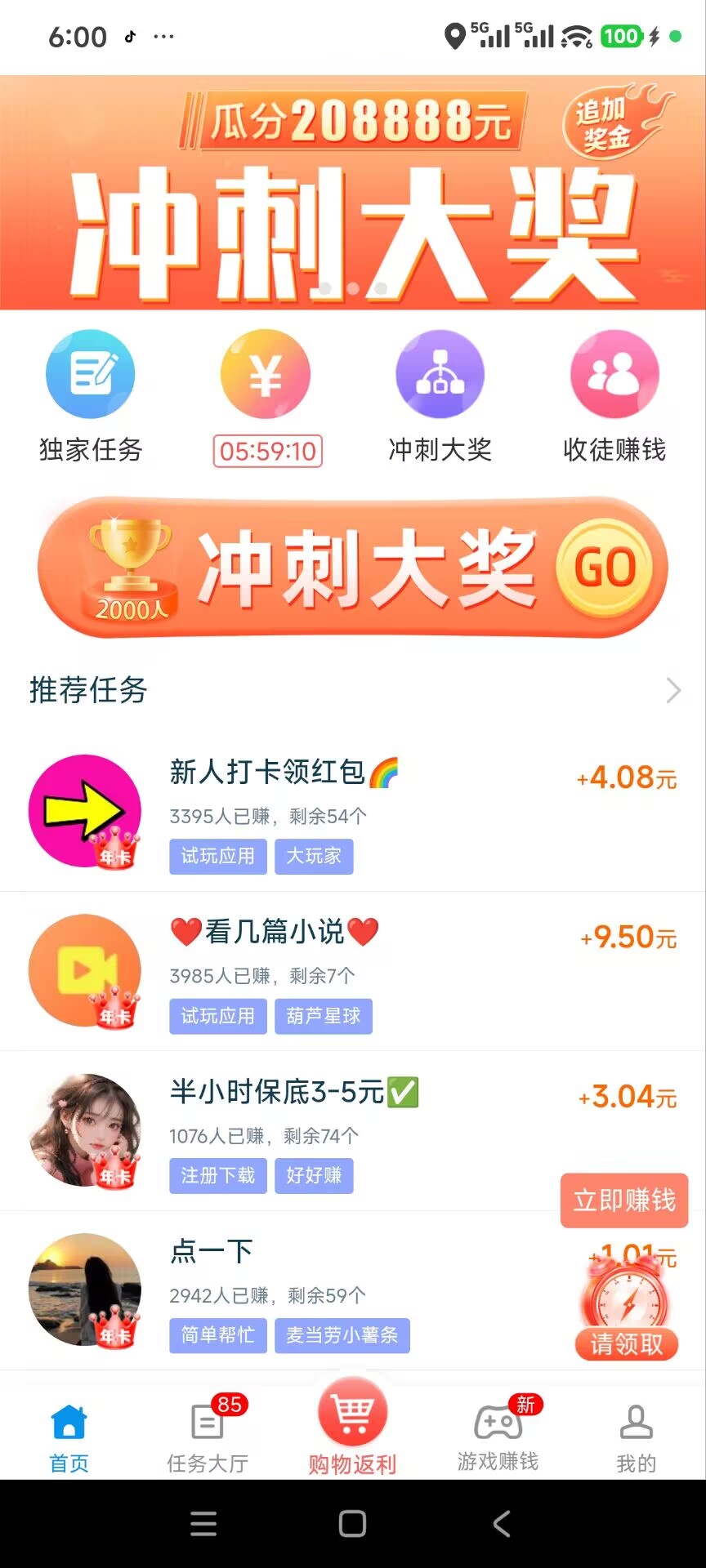Image resolution: width=706 pixels, height=1568 pixels.
Task: Select the 麦当劳小薯条 tag
Action: click(342, 1335)
